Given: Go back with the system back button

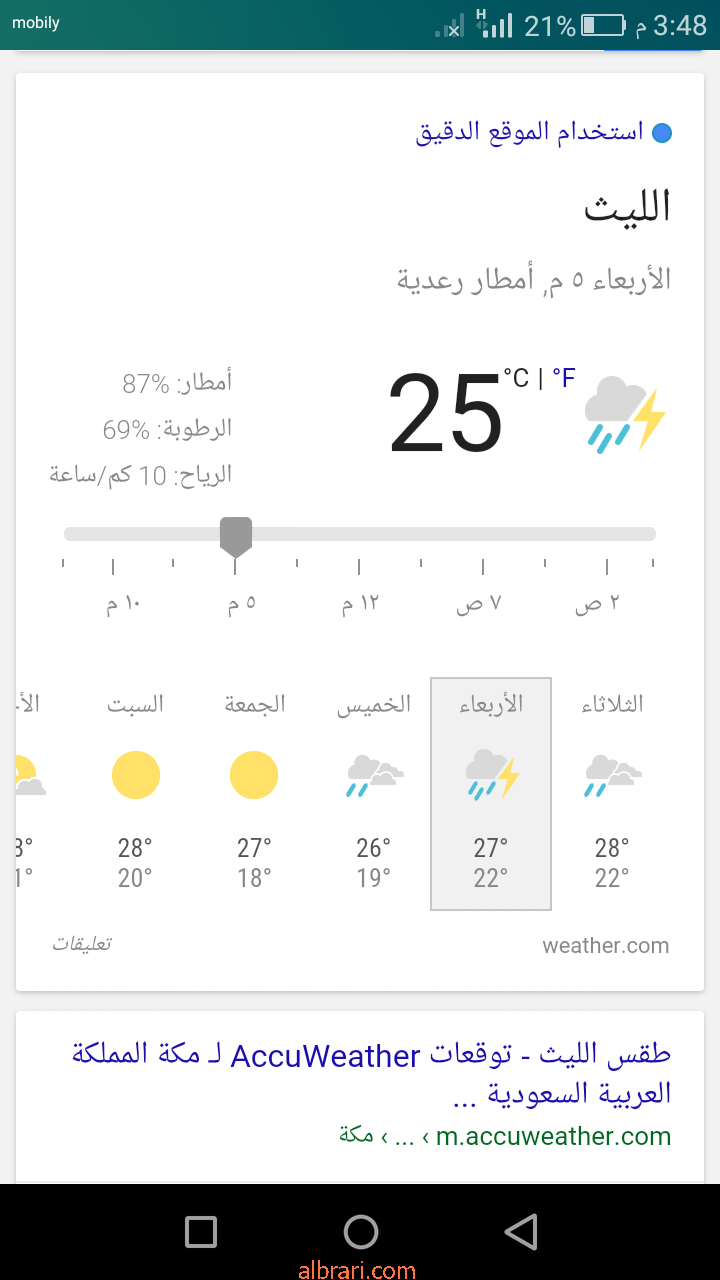Looking at the screenshot, I should pos(520,1232).
